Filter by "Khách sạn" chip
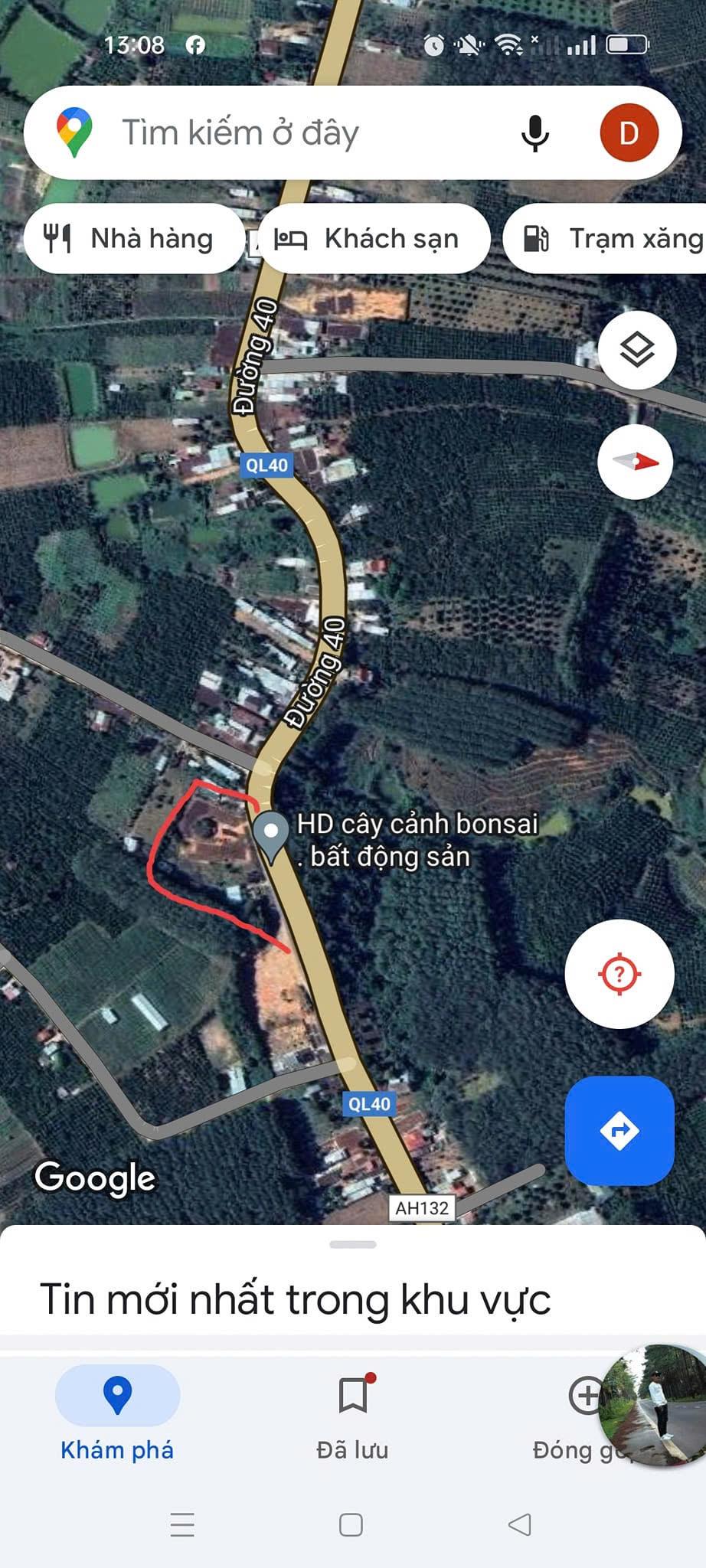This screenshot has height=1568, width=706. coord(374,239)
